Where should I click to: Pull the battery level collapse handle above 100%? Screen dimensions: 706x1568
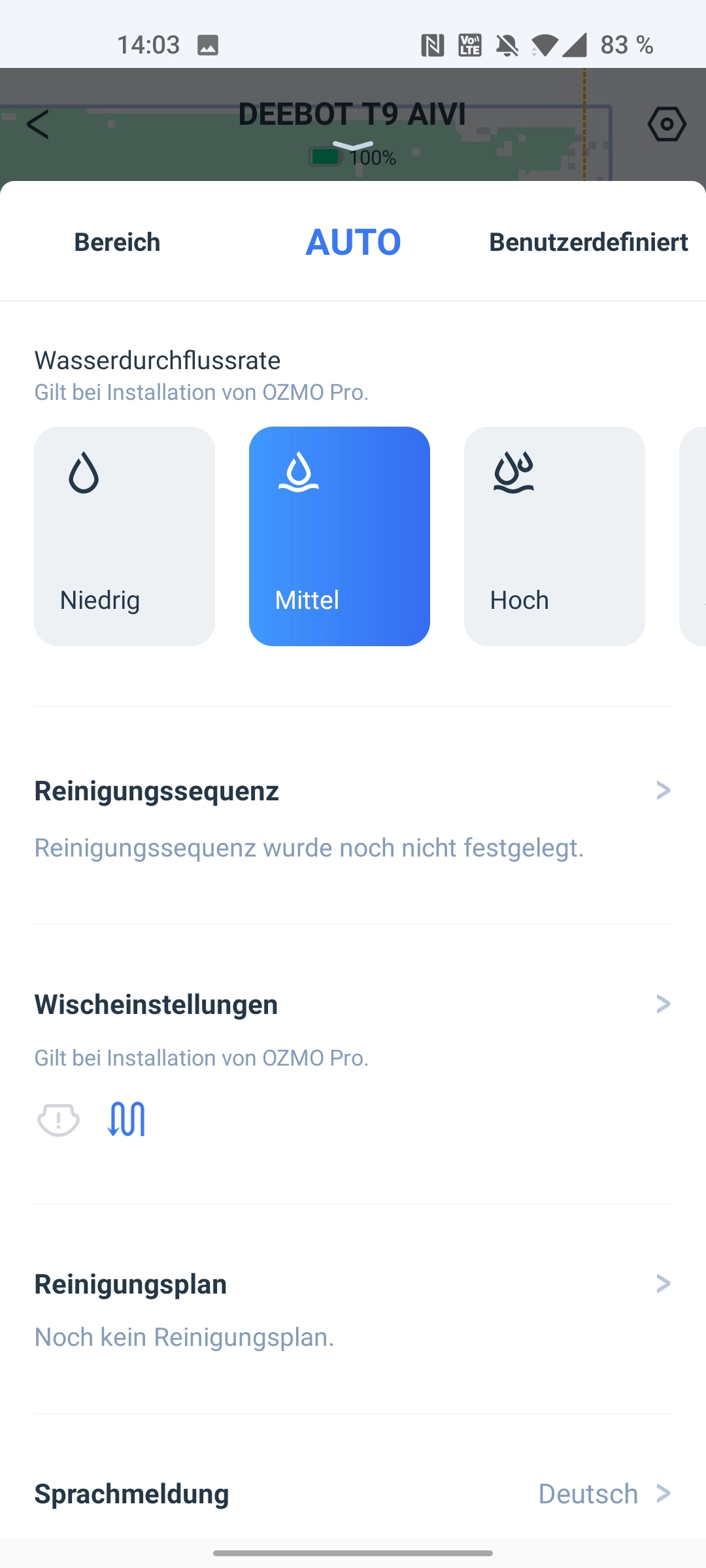point(352,145)
